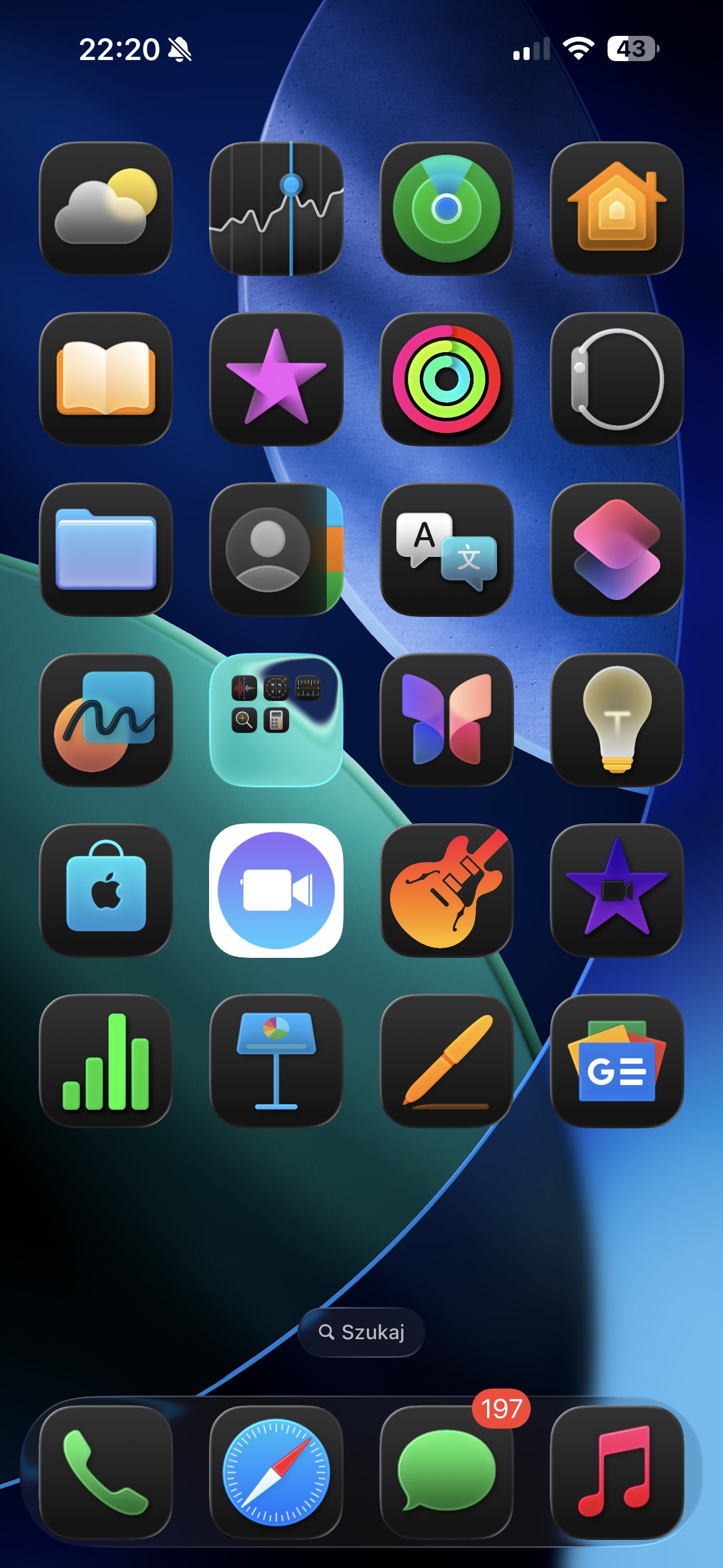Open the Apple Store app
This screenshot has width=723, height=1568.
(x=106, y=890)
